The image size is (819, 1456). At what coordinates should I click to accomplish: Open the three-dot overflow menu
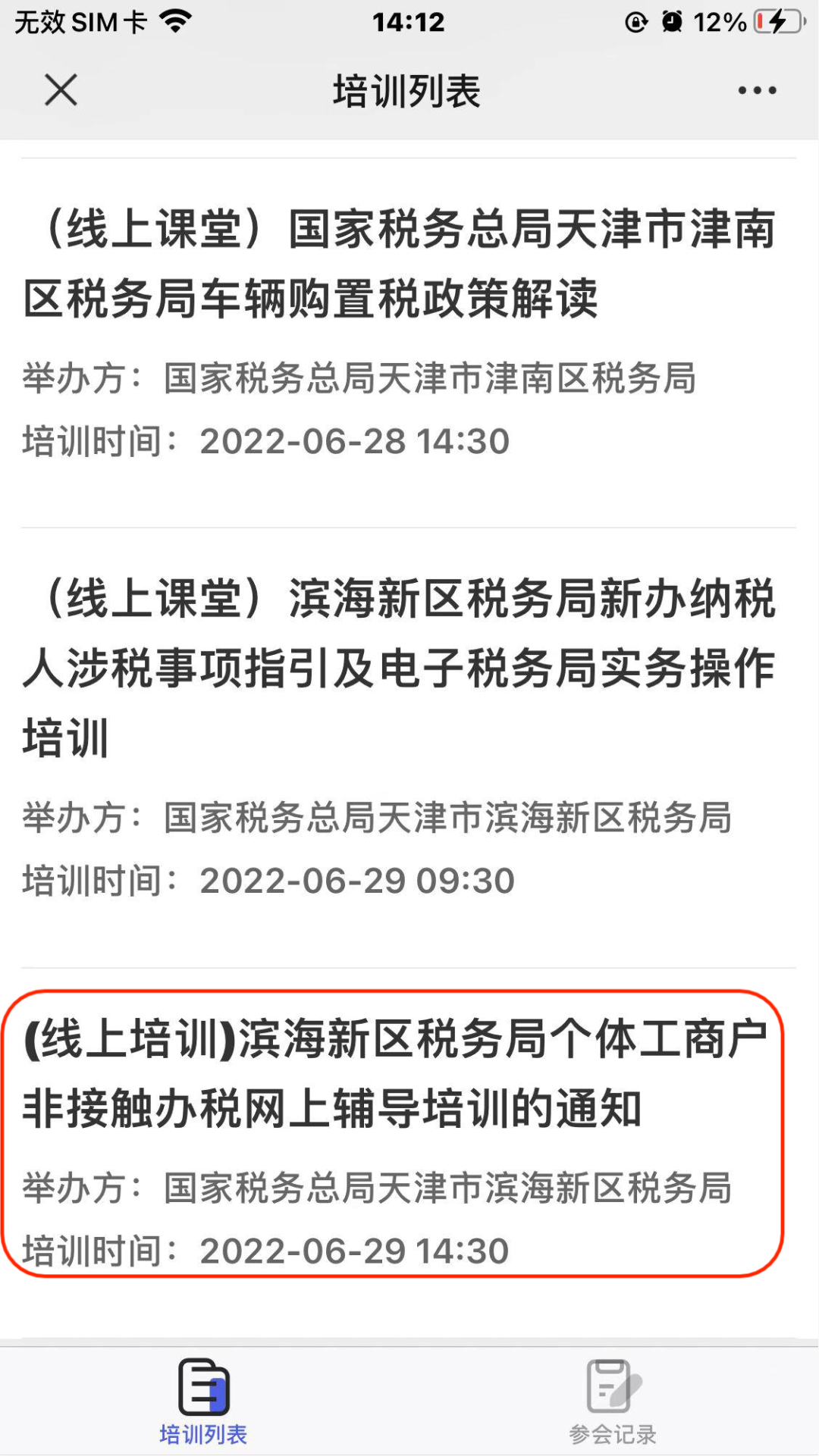point(757,90)
